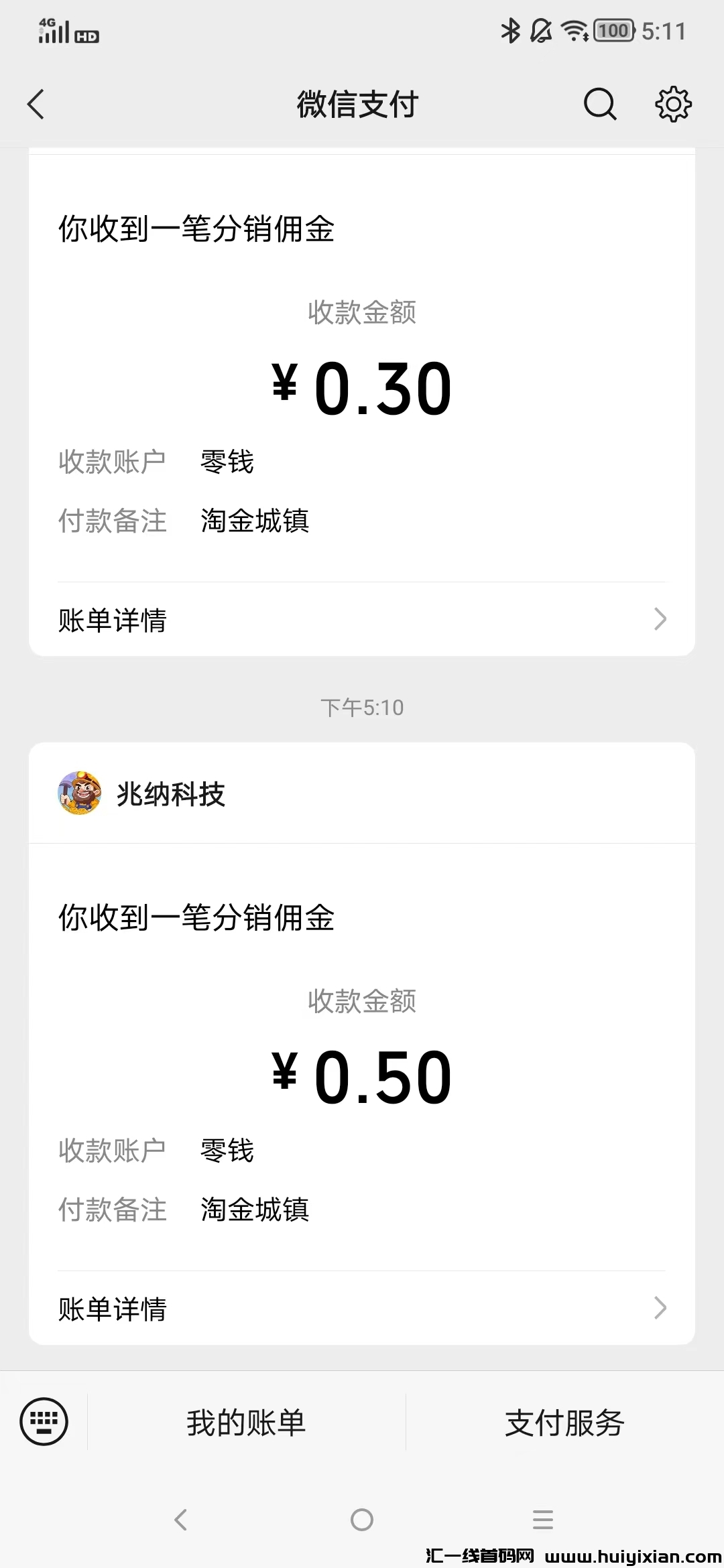Tap the 兆纳科技 sender name
This screenshot has height=1568, width=724.
point(169,796)
